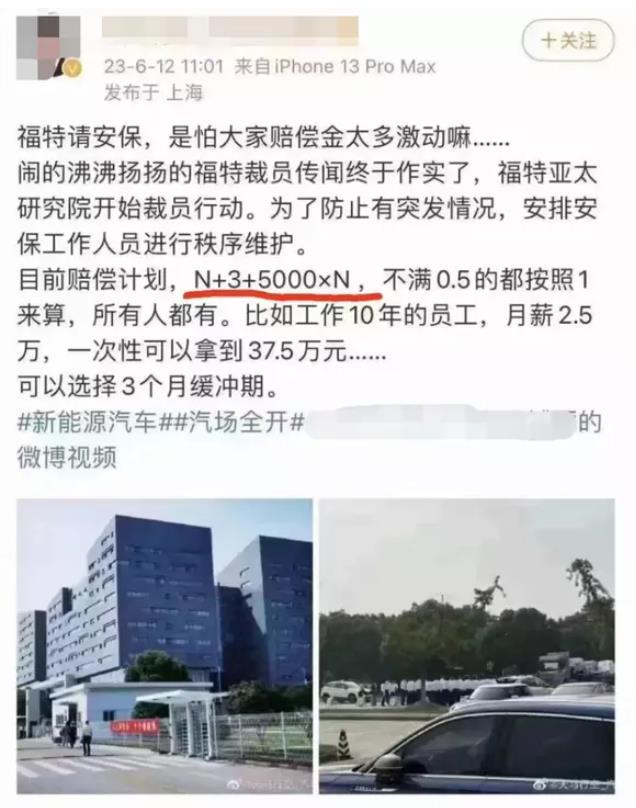
Task: Open the 微博视频 link
Action: coord(61,453)
